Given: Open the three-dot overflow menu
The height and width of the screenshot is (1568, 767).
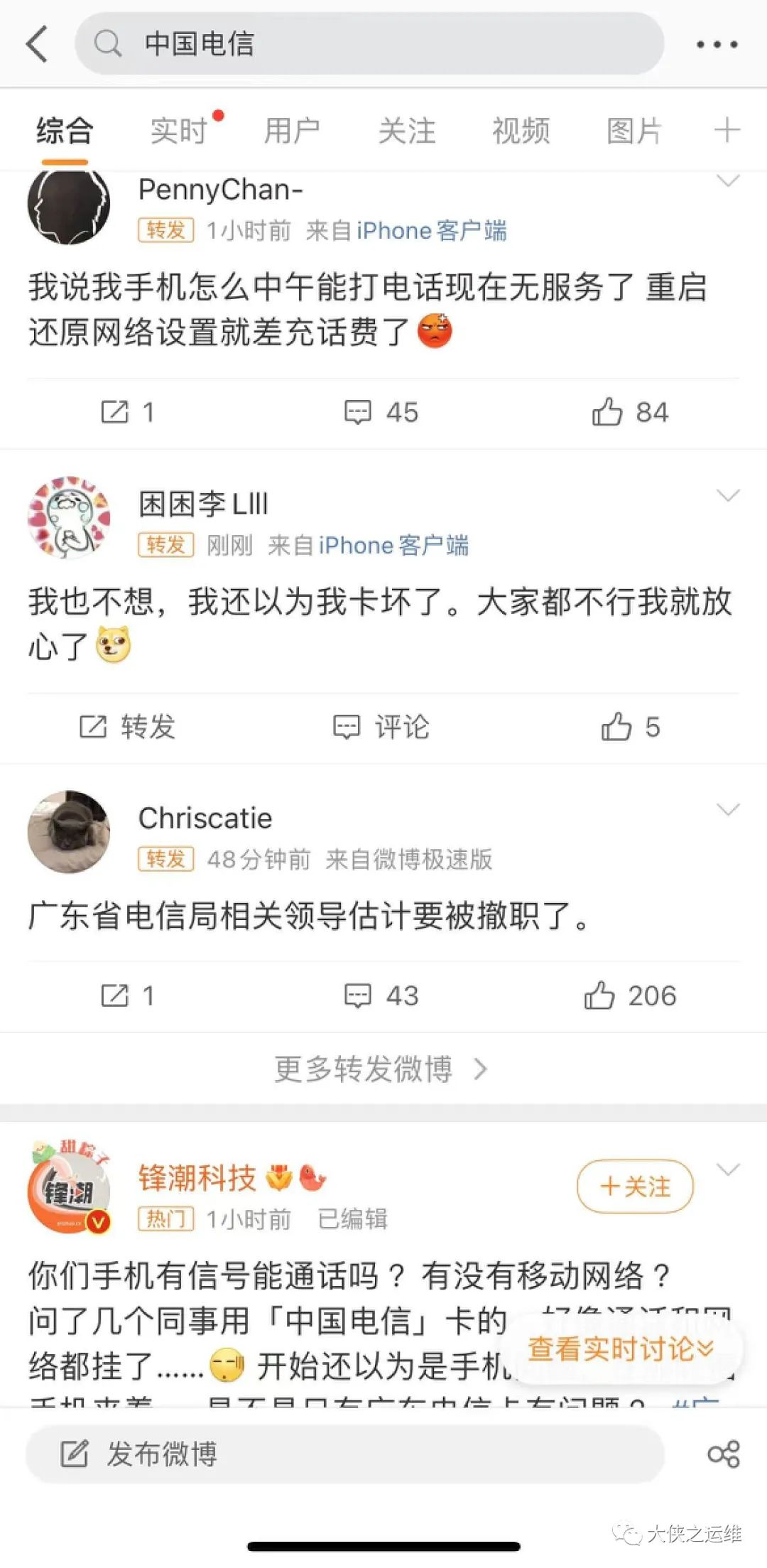Looking at the screenshot, I should [x=716, y=44].
